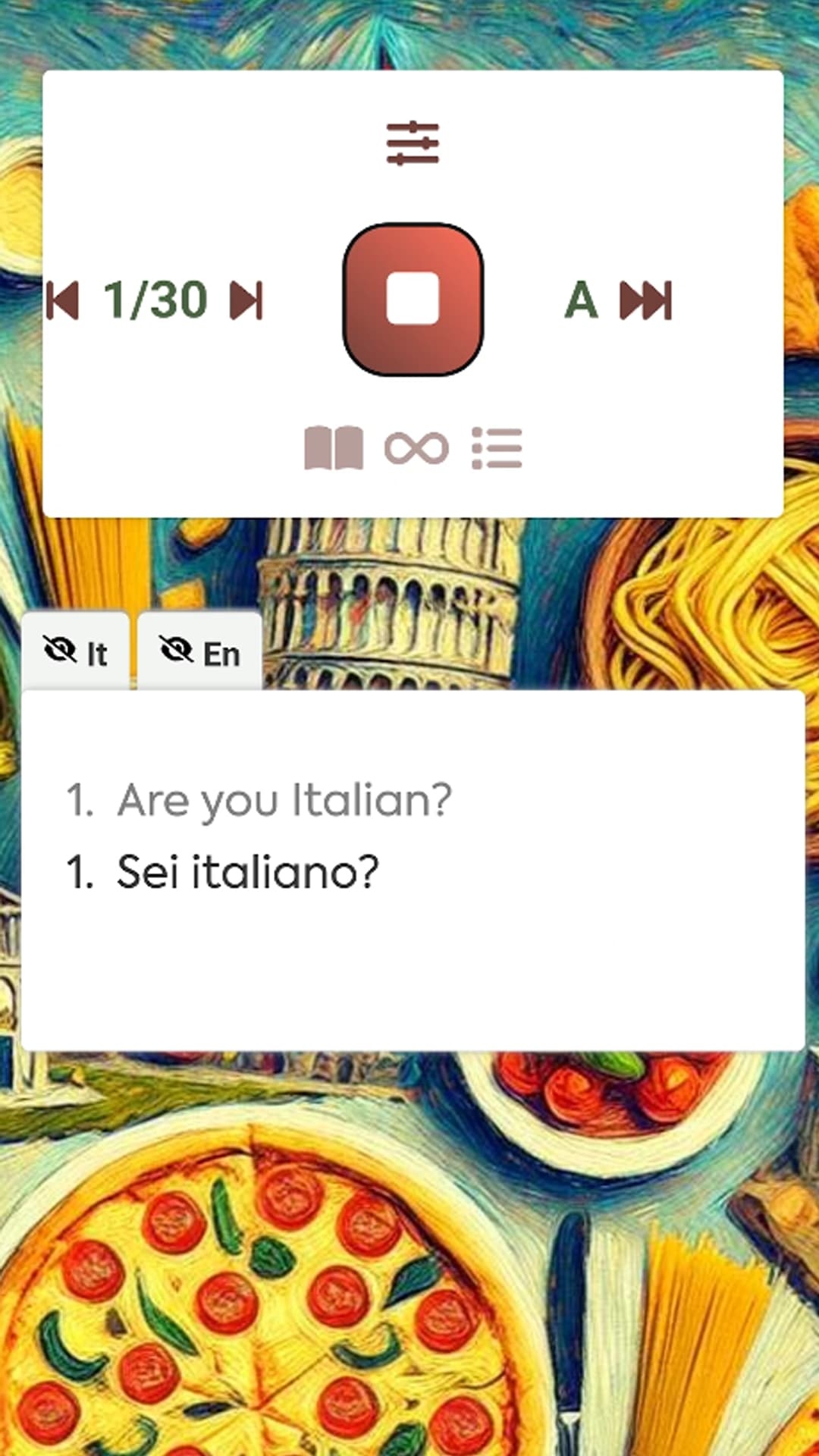Expand the infinity repeat options
The width and height of the screenshot is (819, 1456).
[416, 447]
